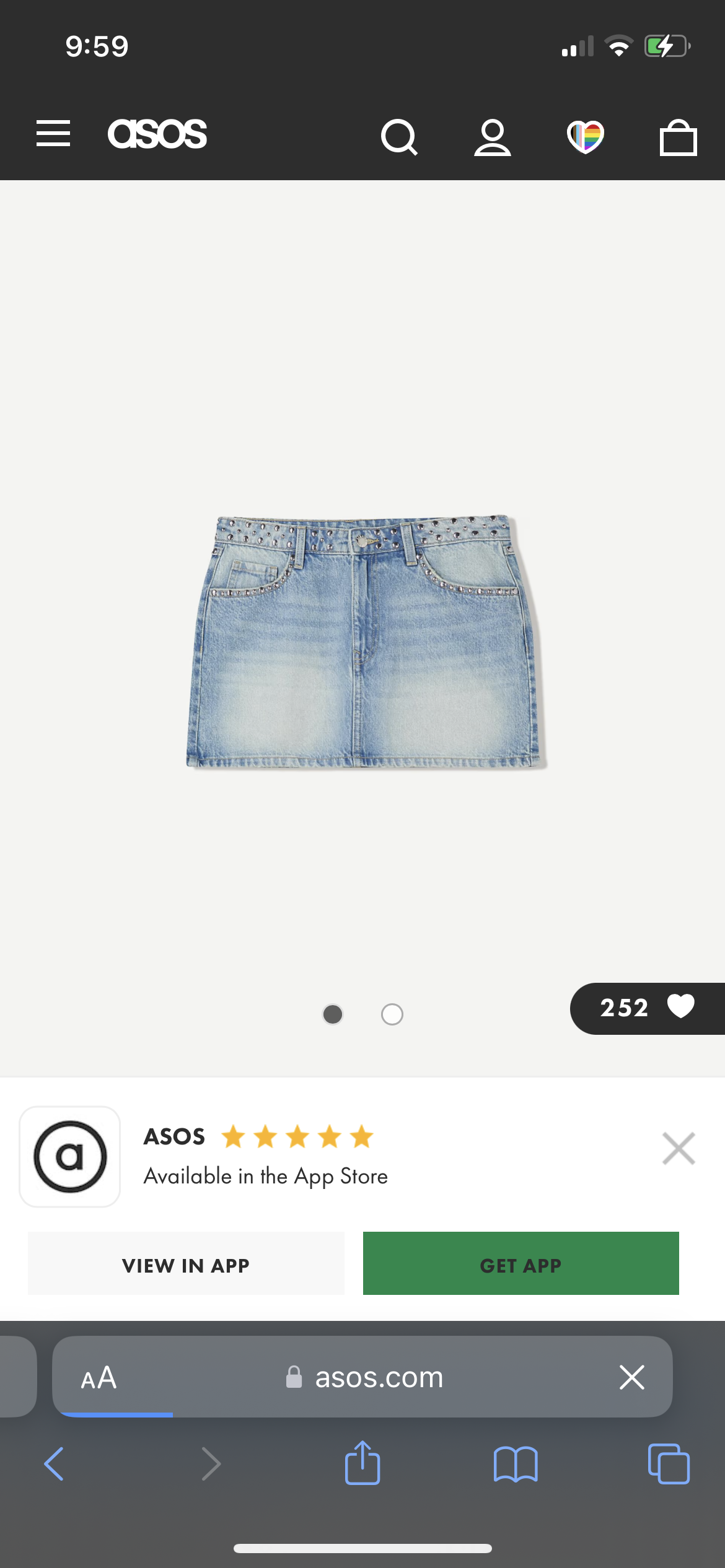This screenshot has height=1568, width=725.
Task: Share this page from the browser toolbar
Action: pos(362,1463)
